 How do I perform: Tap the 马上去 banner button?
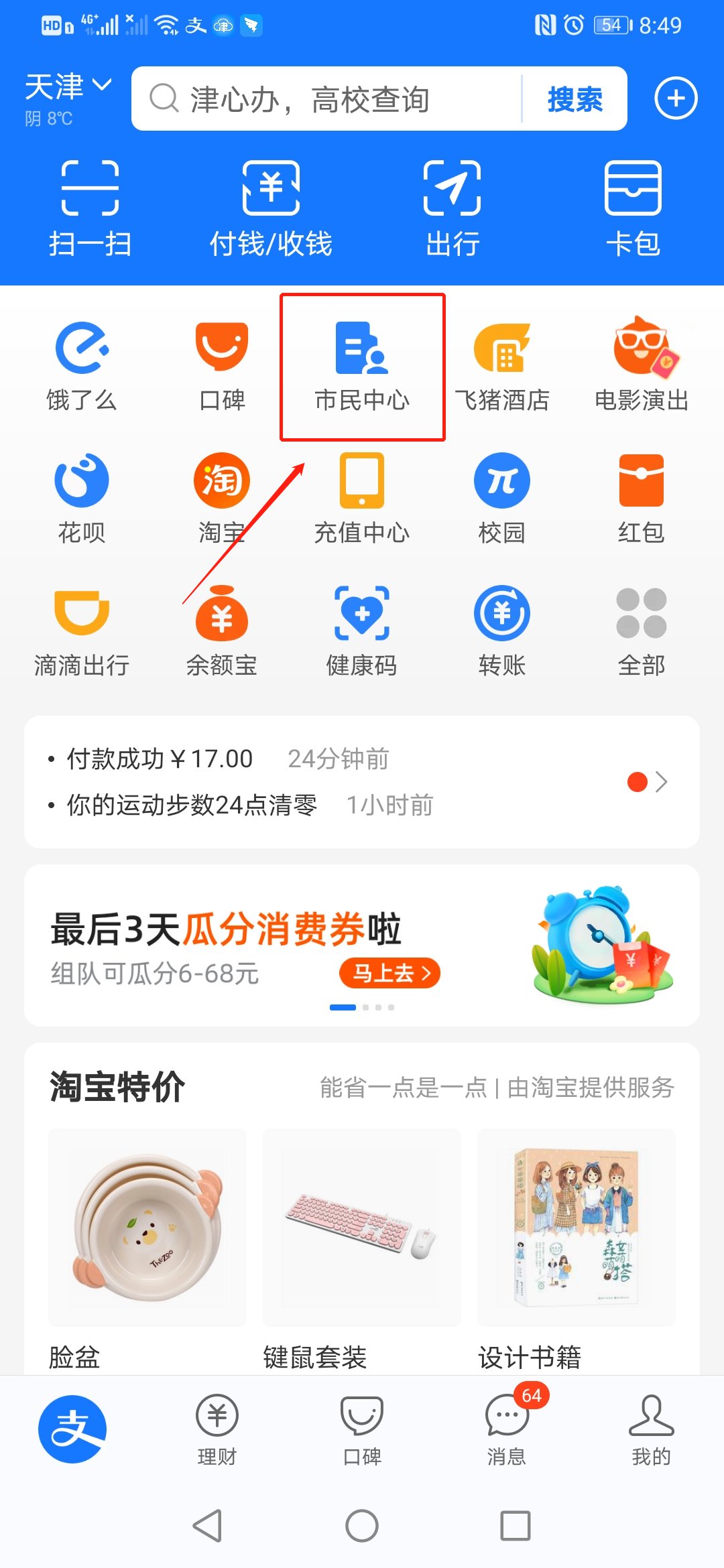[389, 973]
